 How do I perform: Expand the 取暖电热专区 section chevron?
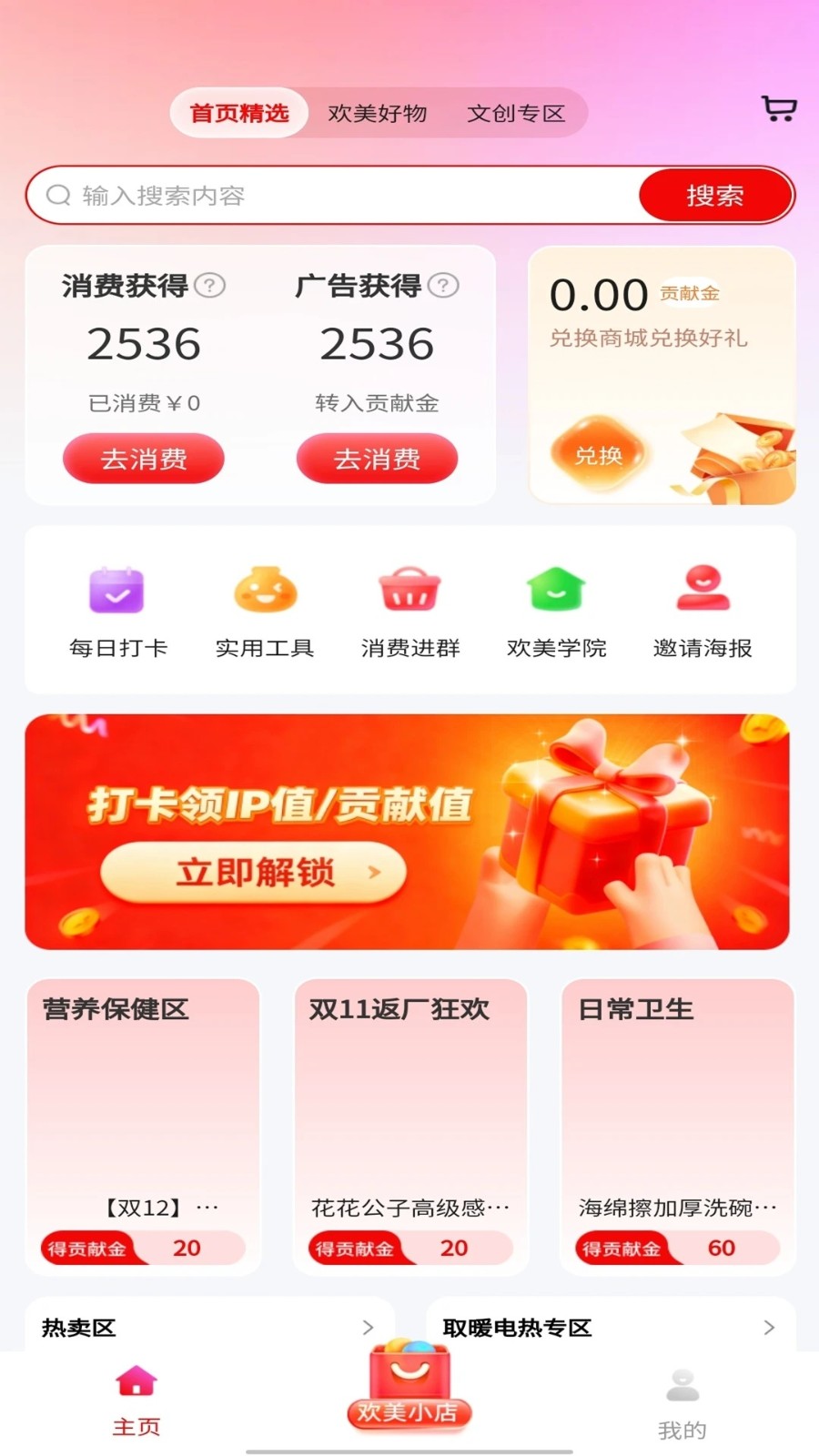pos(772,1328)
